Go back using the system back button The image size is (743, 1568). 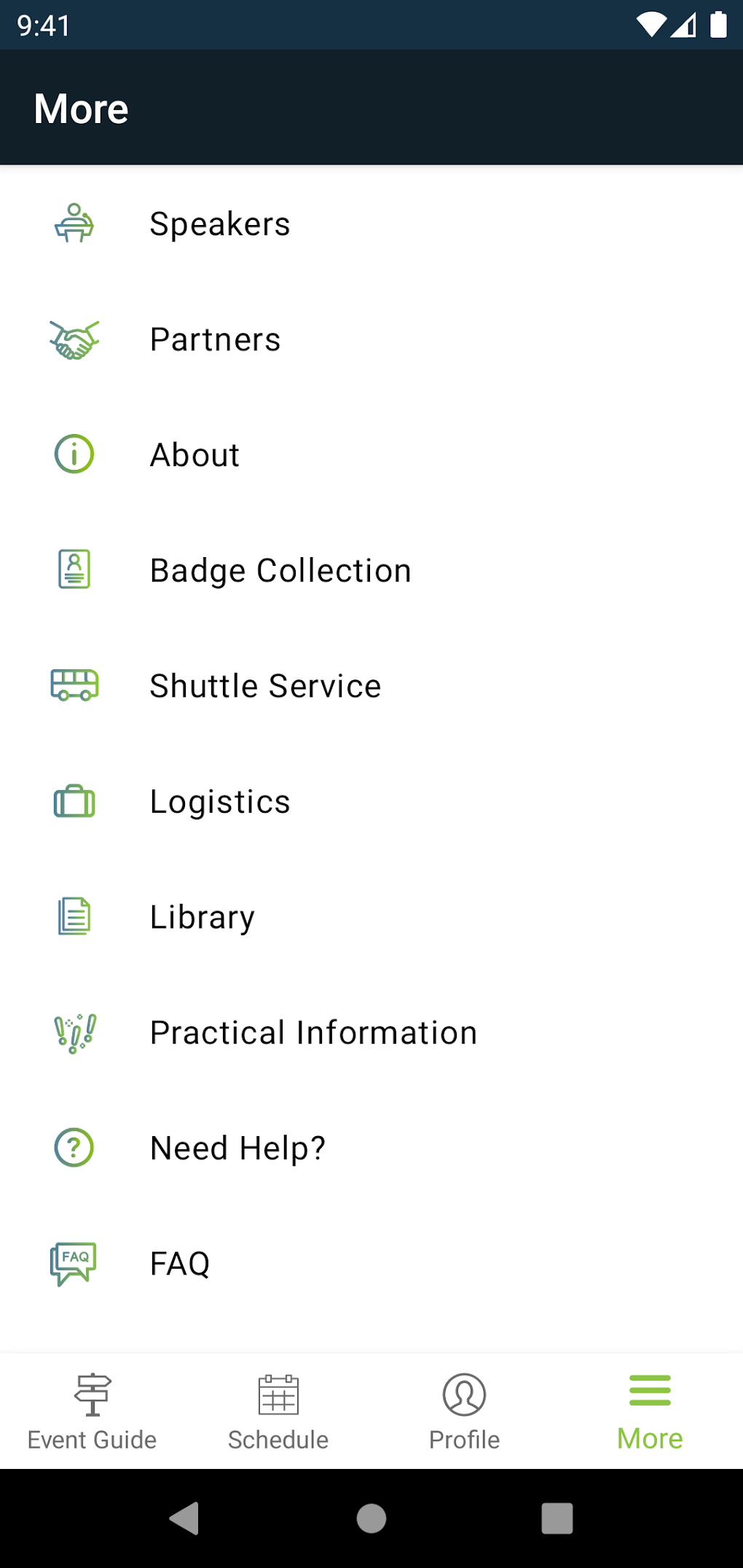pos(185,1518)
